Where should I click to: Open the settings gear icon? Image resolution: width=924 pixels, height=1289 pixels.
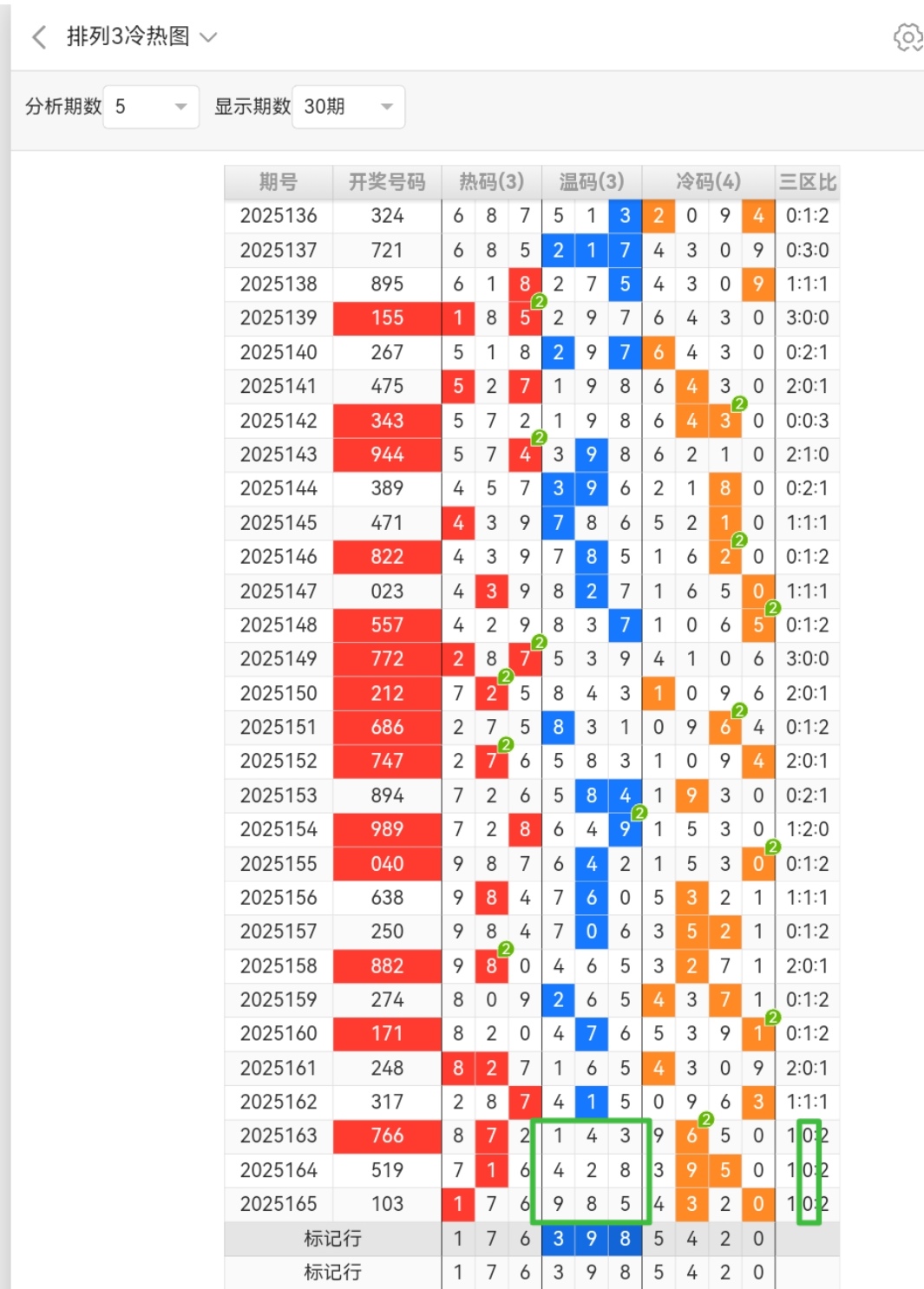[907, 37]
